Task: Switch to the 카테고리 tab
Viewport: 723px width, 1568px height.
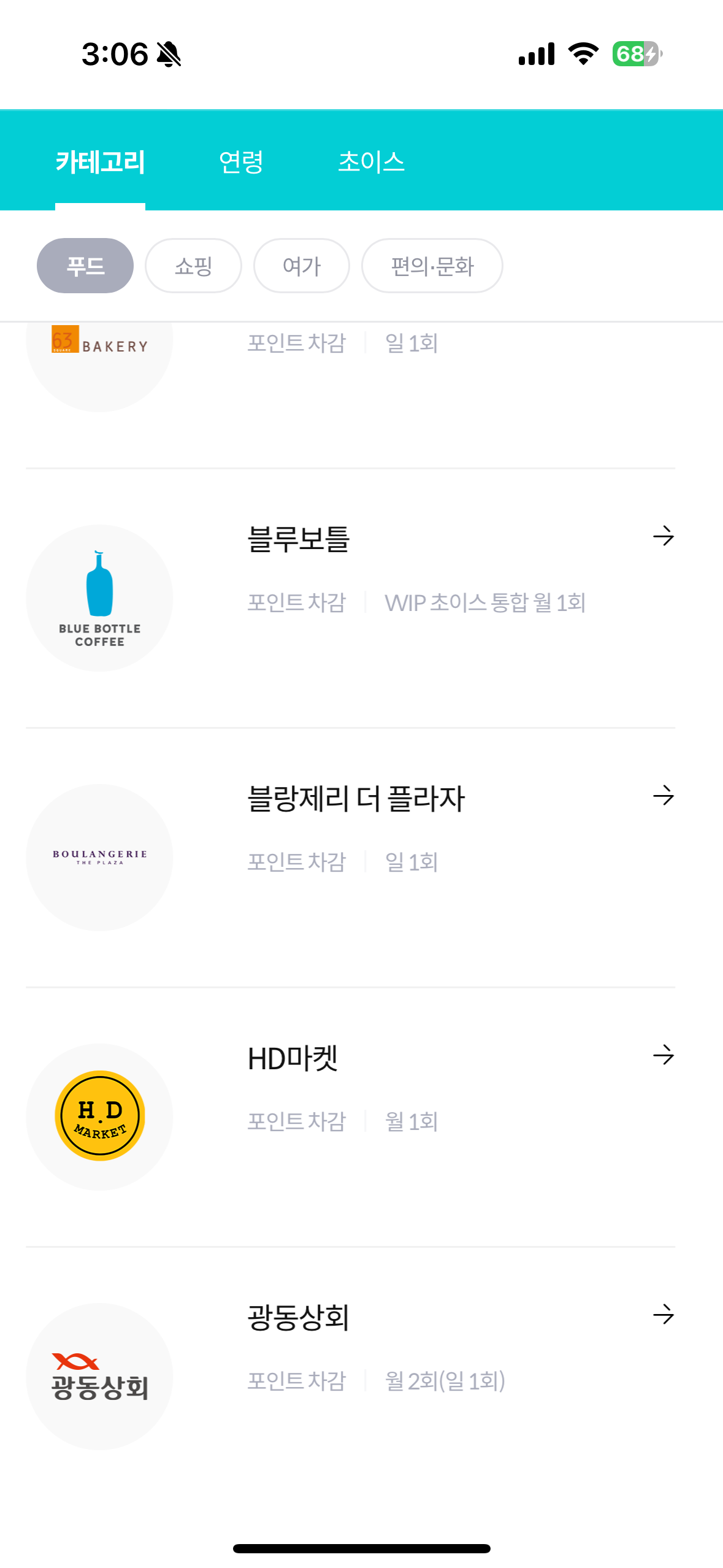Action: tap(100, 162)
